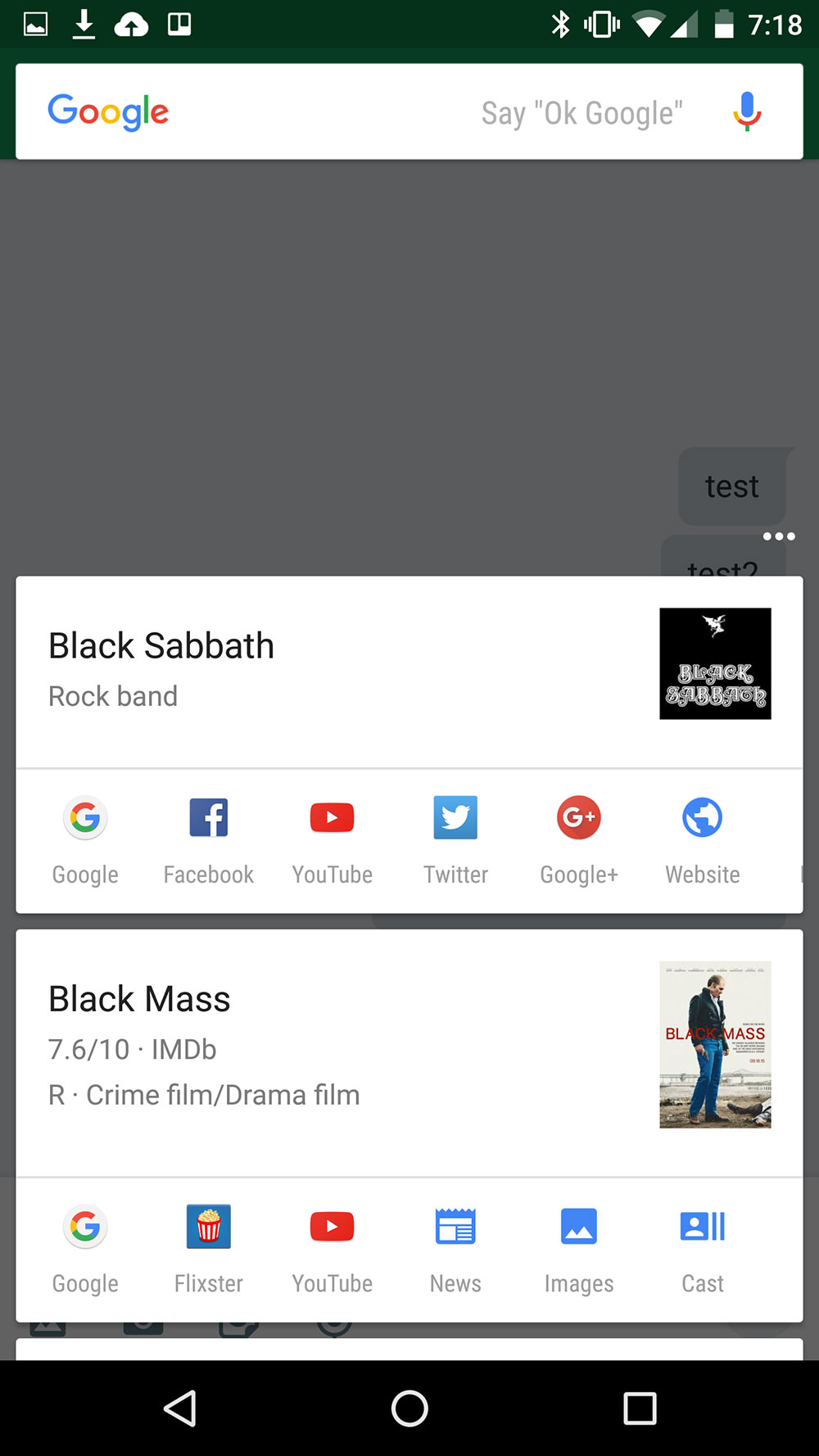Search Black Sabbath on Google
Image resolution: width=819 pixels, height=1456 pixels.
point(85,840)
